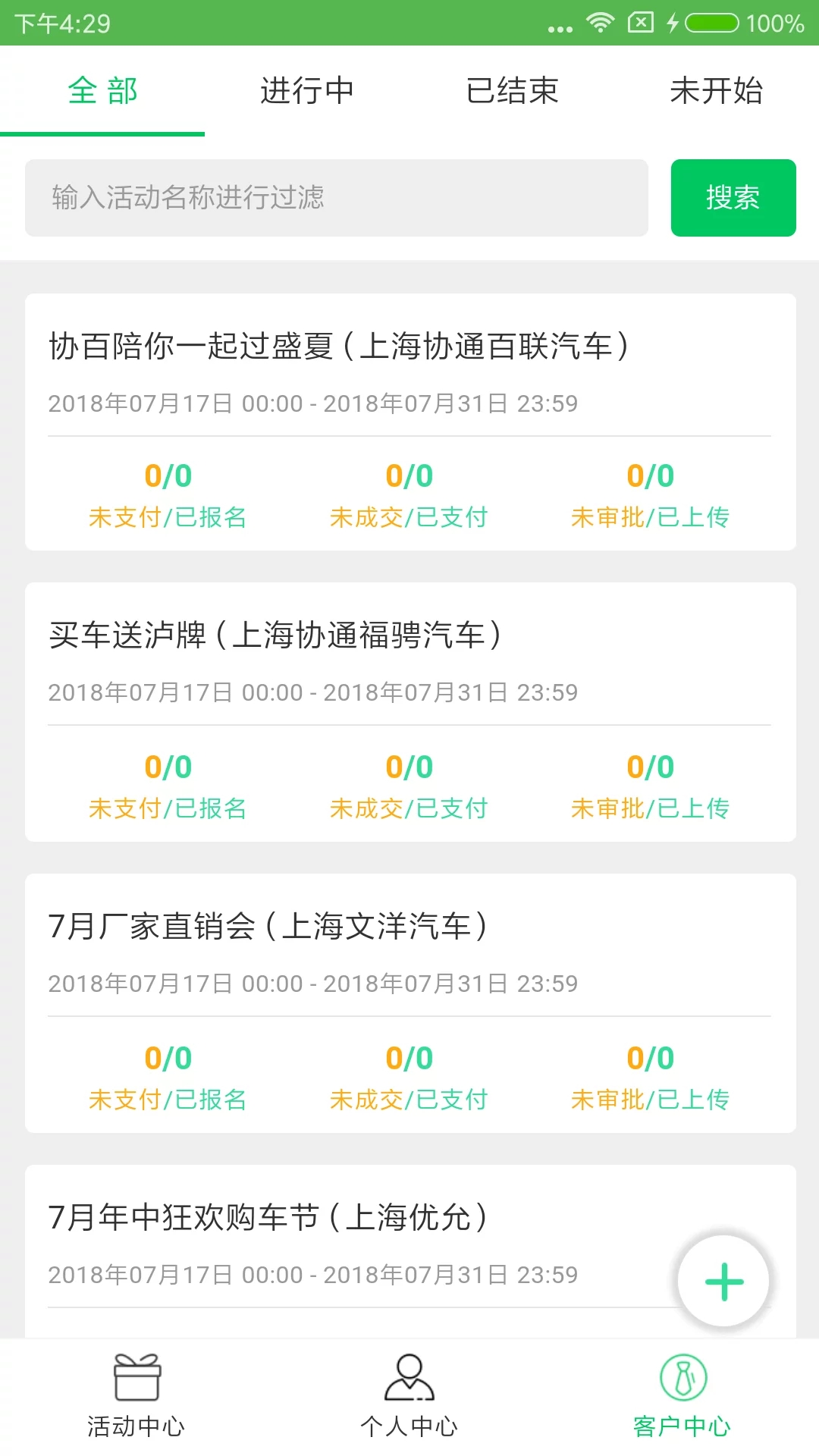Switch to the 全部 tab

[x=102, y=91]
